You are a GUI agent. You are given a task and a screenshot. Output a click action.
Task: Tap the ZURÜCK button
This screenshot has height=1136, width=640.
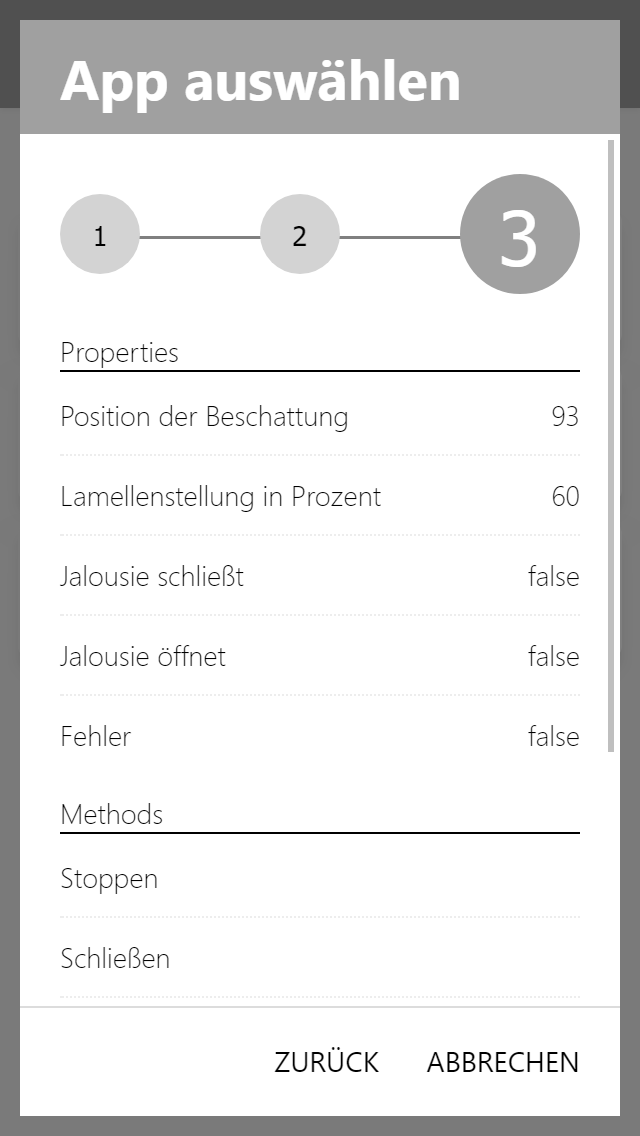pos(327,1062)
